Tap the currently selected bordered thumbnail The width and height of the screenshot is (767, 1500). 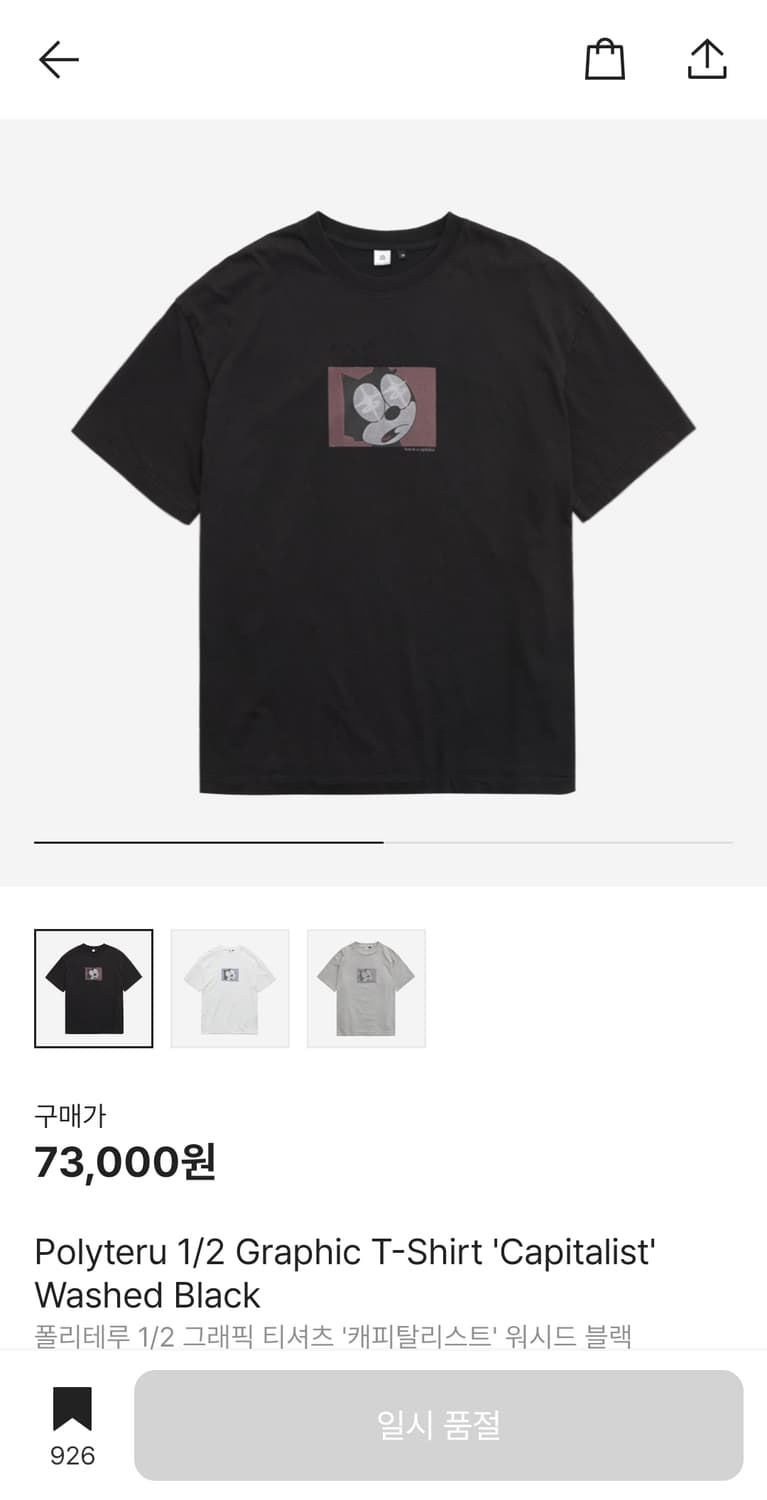pyautogui.click(x=93, y=987)
